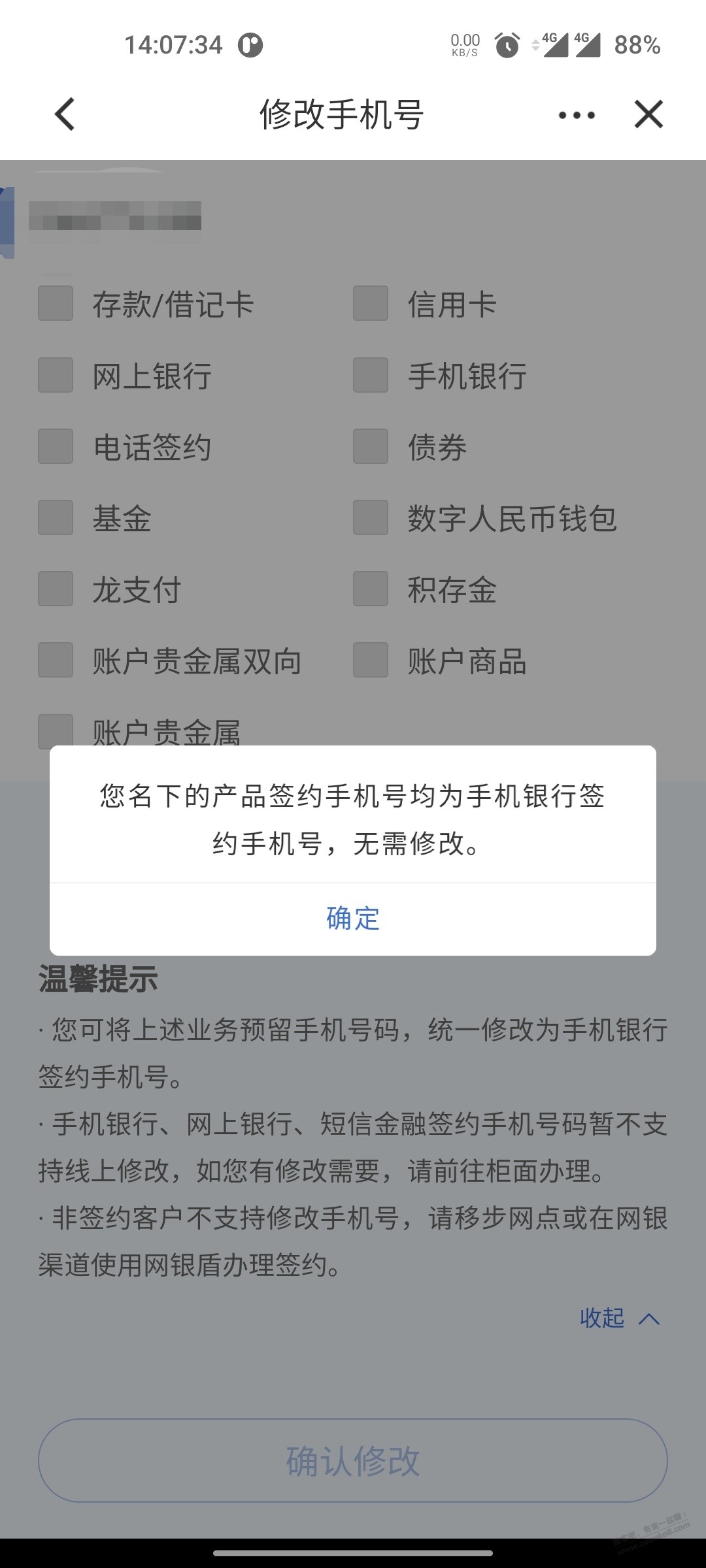The image size is (706, 1568).
Task: Check the 基金 checkbox
Action: (56, 518)
